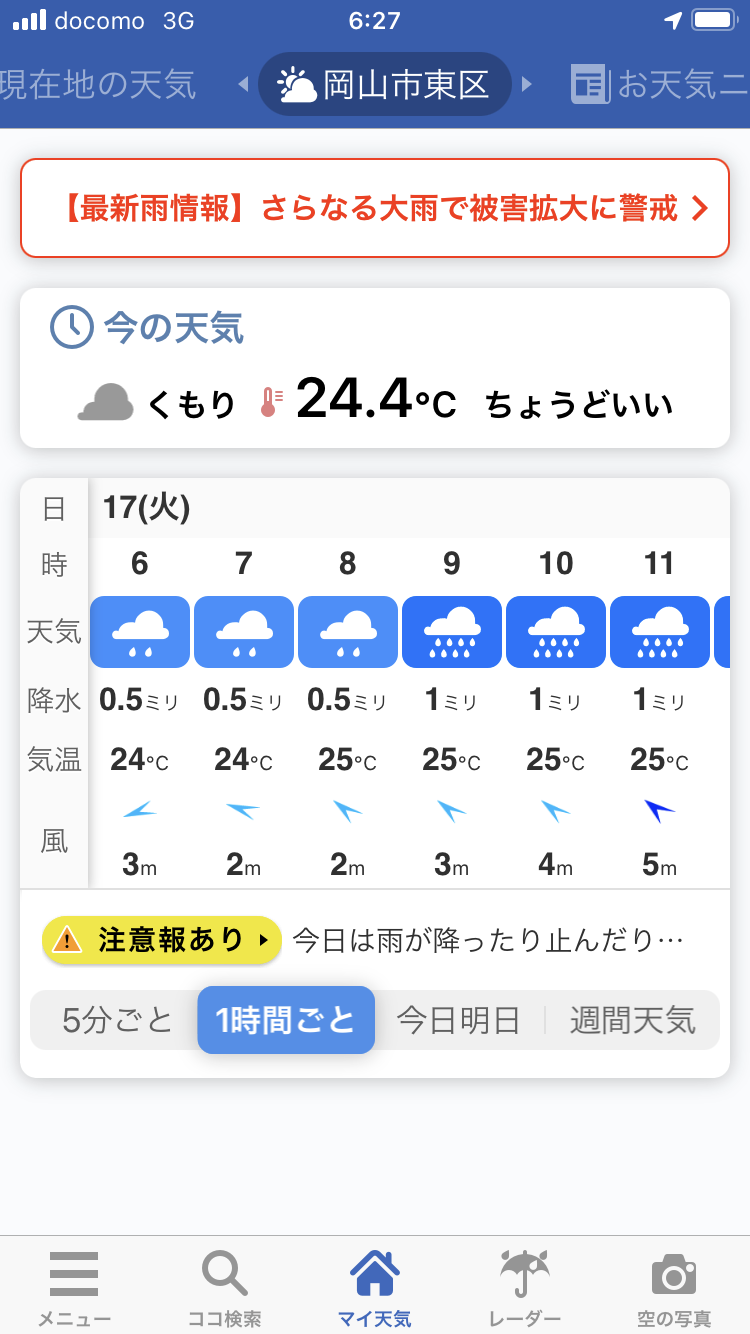This screenshot has height=1334, width=750.
Task: Switch to the お天気ニュース tab
Action: click(x=660, y=84)
